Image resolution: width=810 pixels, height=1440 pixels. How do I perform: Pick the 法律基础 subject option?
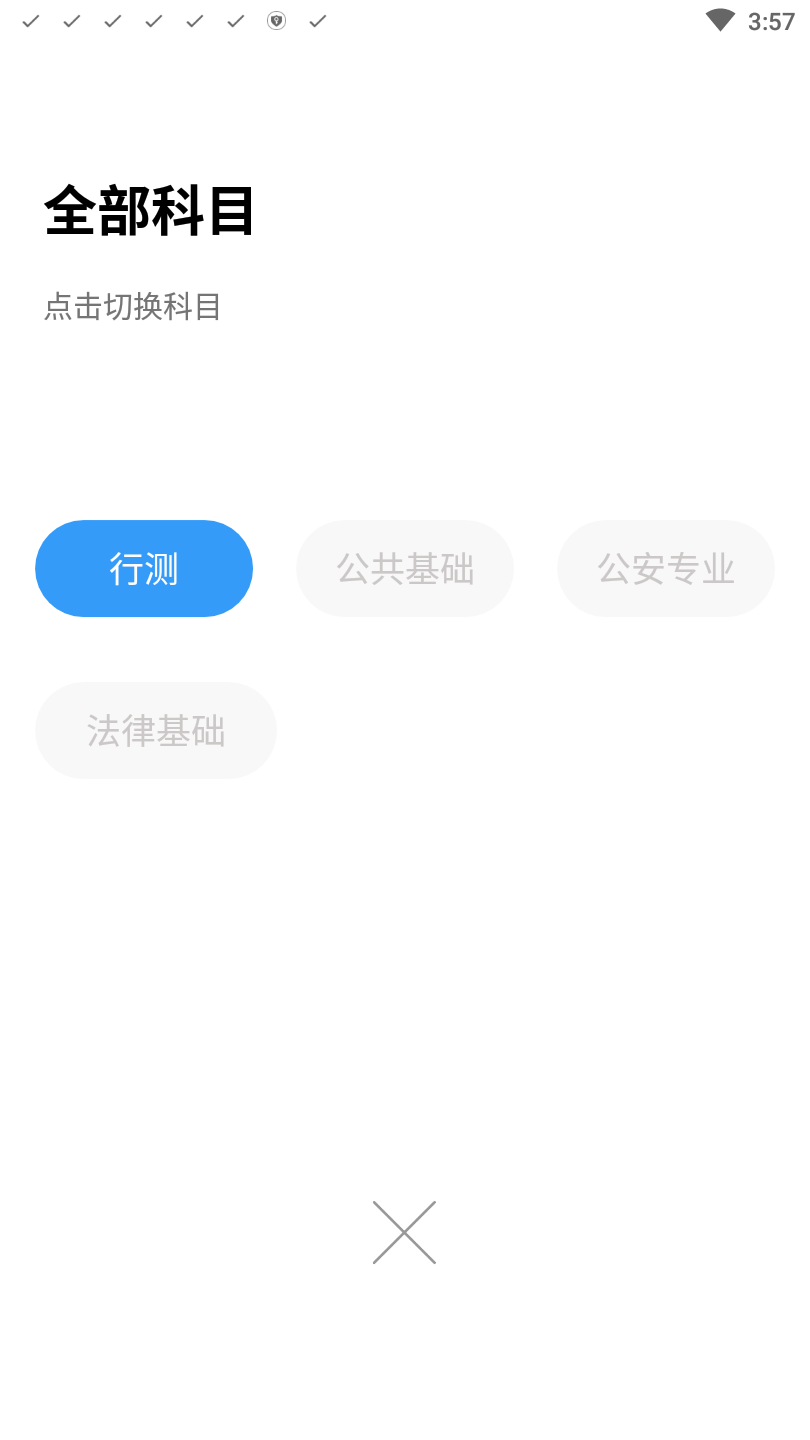155,730
